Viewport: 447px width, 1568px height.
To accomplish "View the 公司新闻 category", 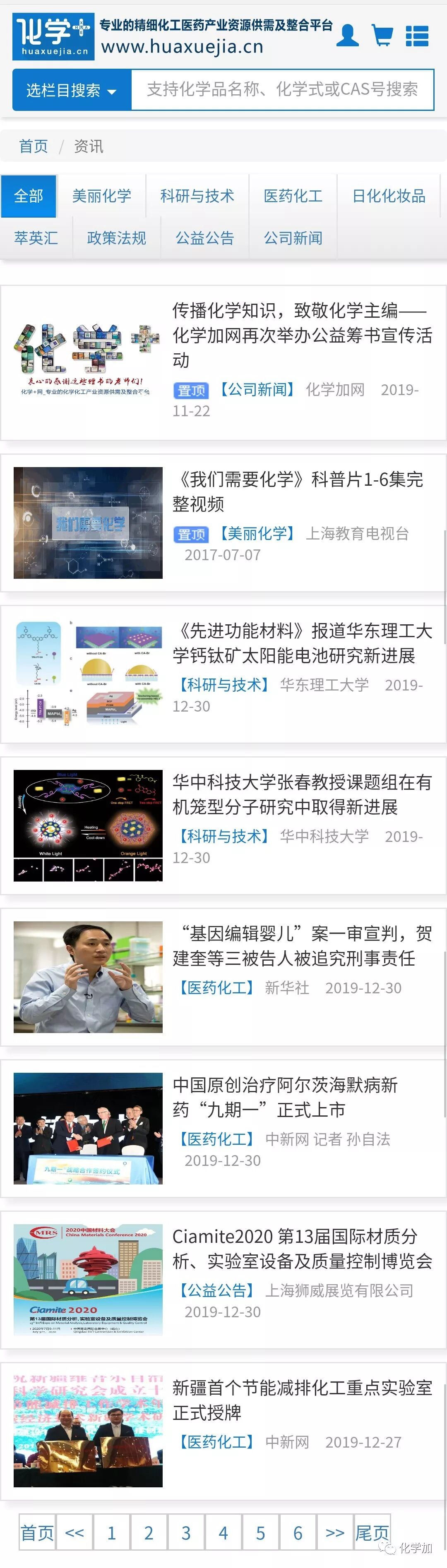I will 293,238.
